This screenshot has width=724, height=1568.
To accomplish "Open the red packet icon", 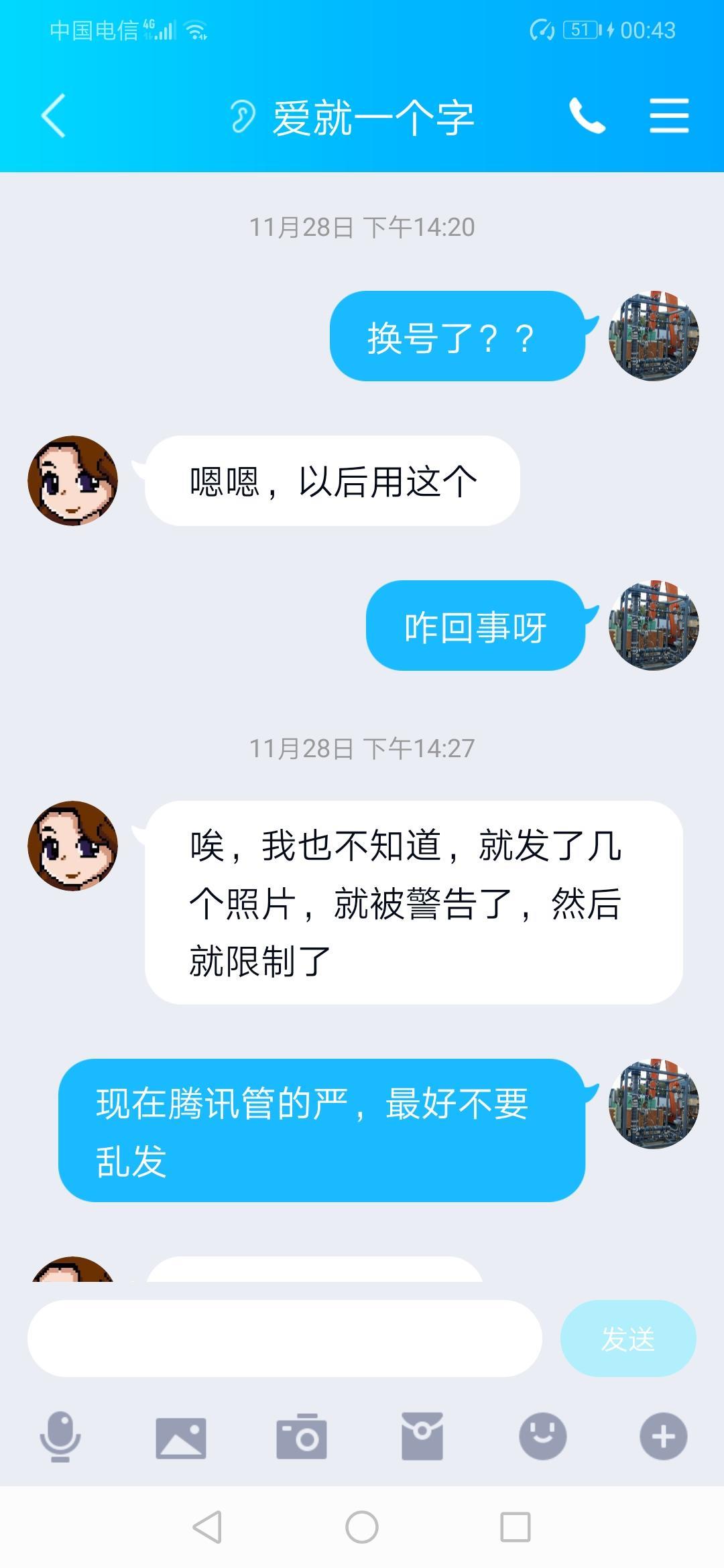I will 422,1437.
